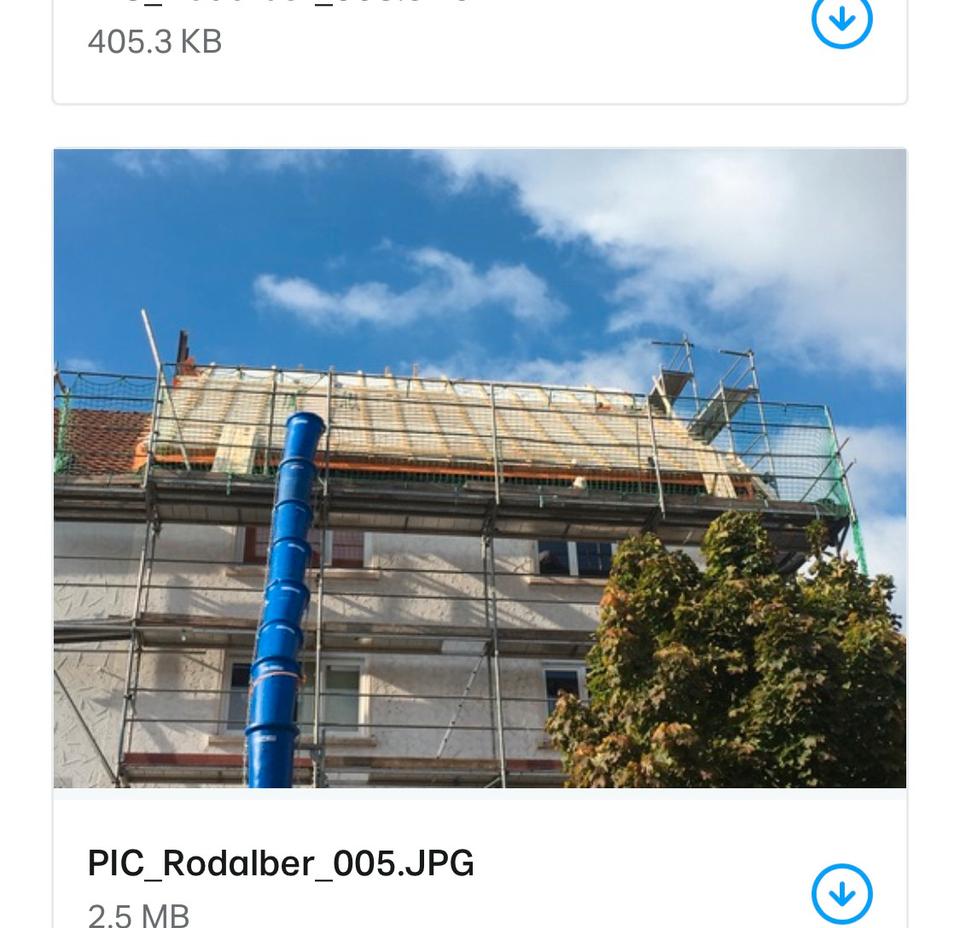The image size is (960, 928).
Task: Open the scaffolded house photo preview
Action: tap(480, 468)
